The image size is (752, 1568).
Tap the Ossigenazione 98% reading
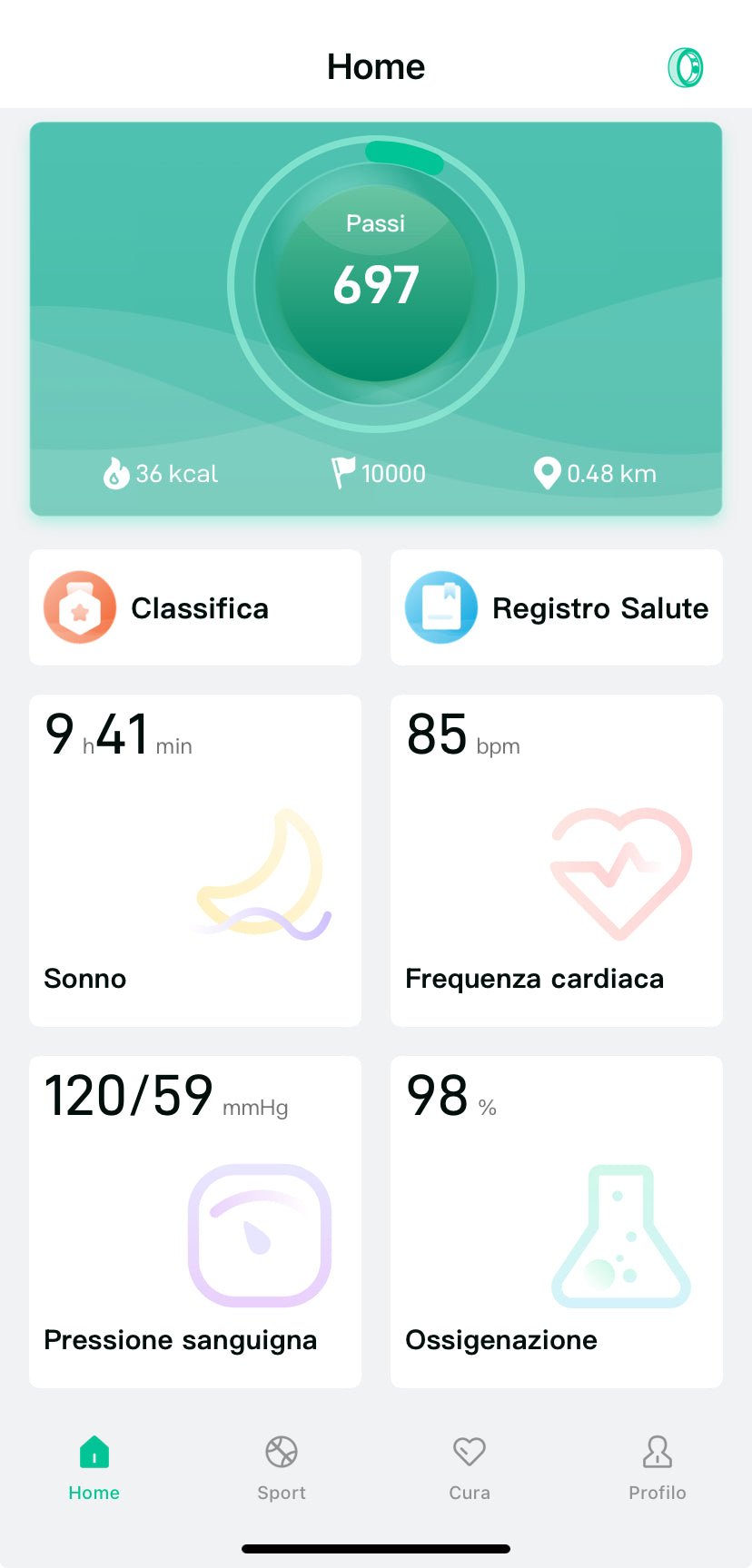tap(450, 1096)
